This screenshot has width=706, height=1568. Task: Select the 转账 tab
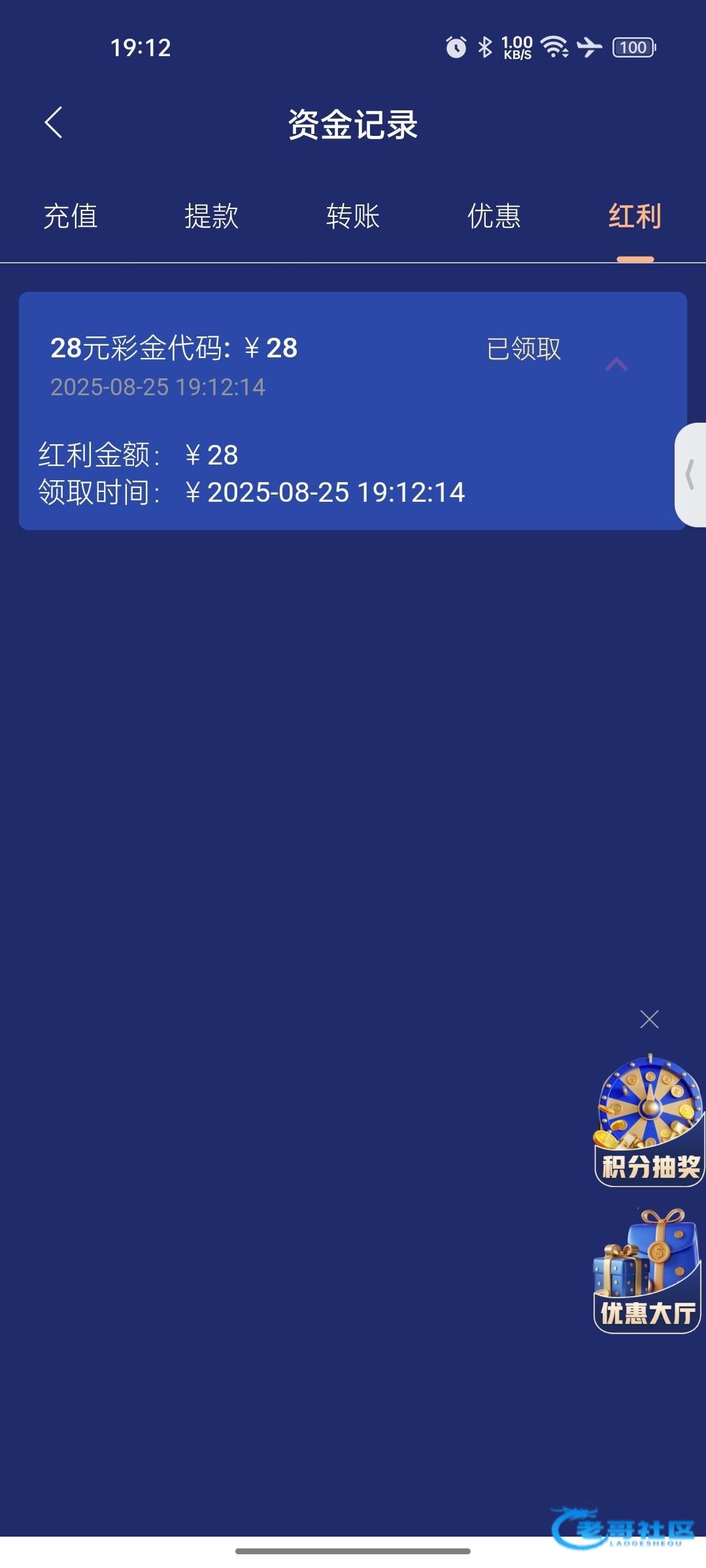pos(353,216)
